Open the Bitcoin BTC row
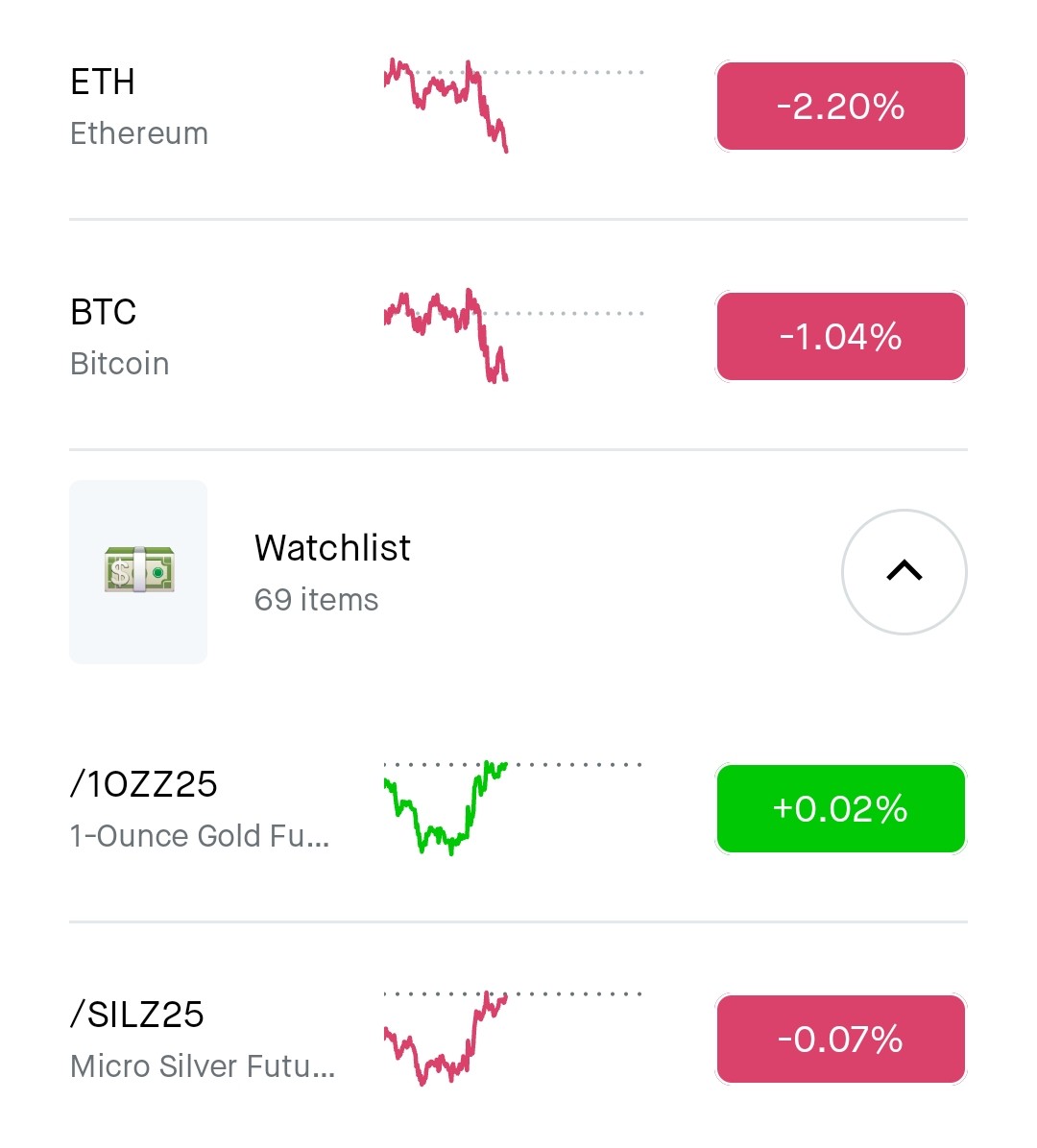The width and height of the screenshot is (1037, 1148). click(x=518, y=335)
